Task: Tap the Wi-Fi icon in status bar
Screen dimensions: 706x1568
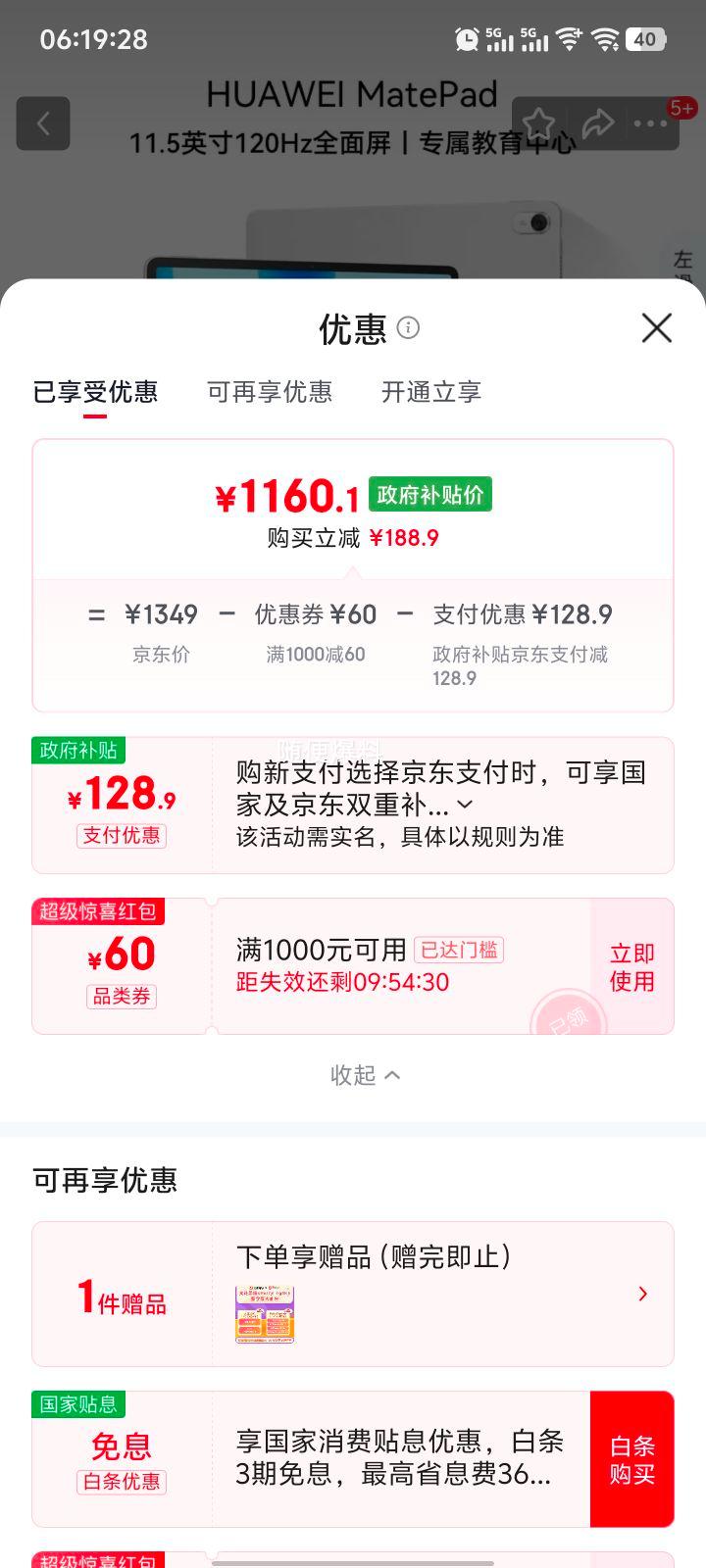Action: coord(567,37)
